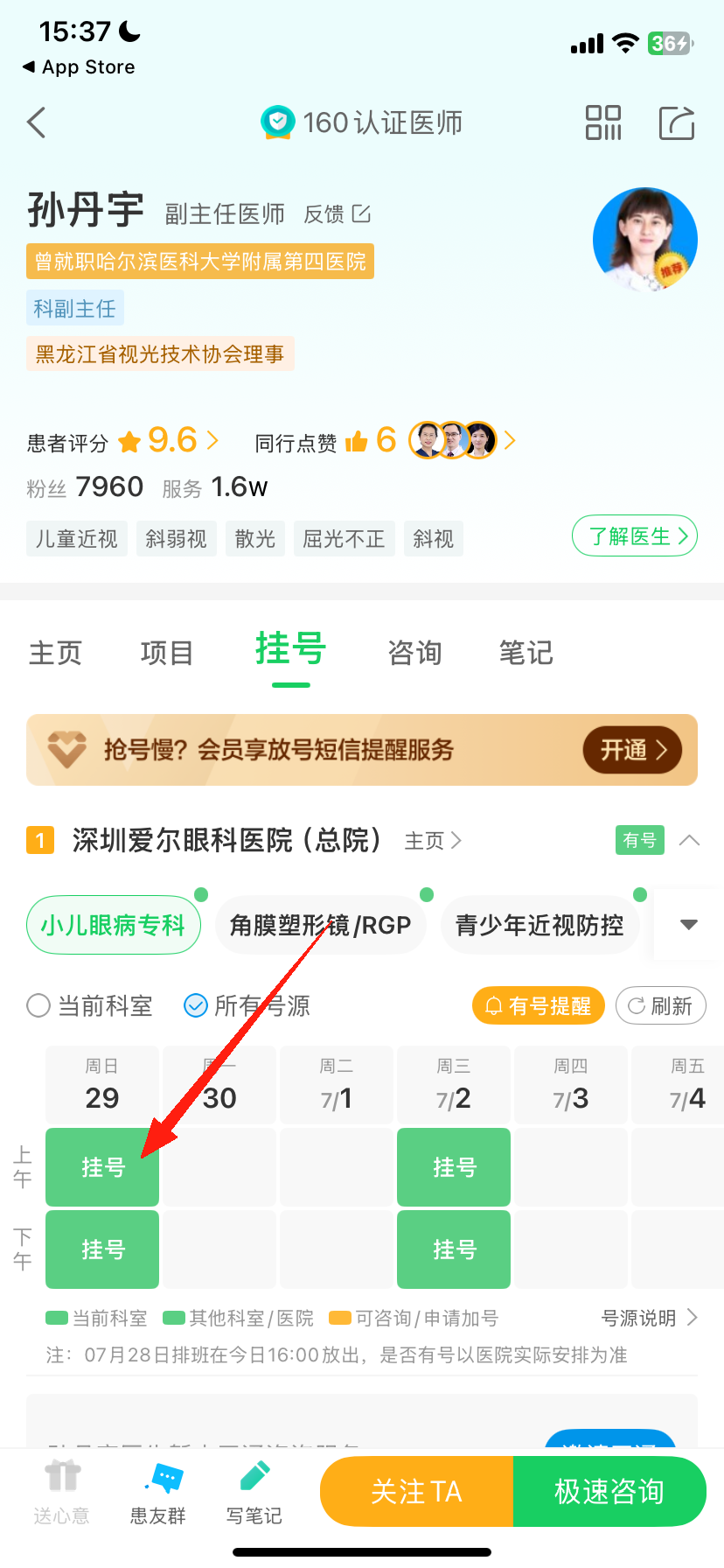The height and width of the screenshot is (1568, 724).
Task: Tap 刷新 to refresh schedule
Action: (660, 1006)
